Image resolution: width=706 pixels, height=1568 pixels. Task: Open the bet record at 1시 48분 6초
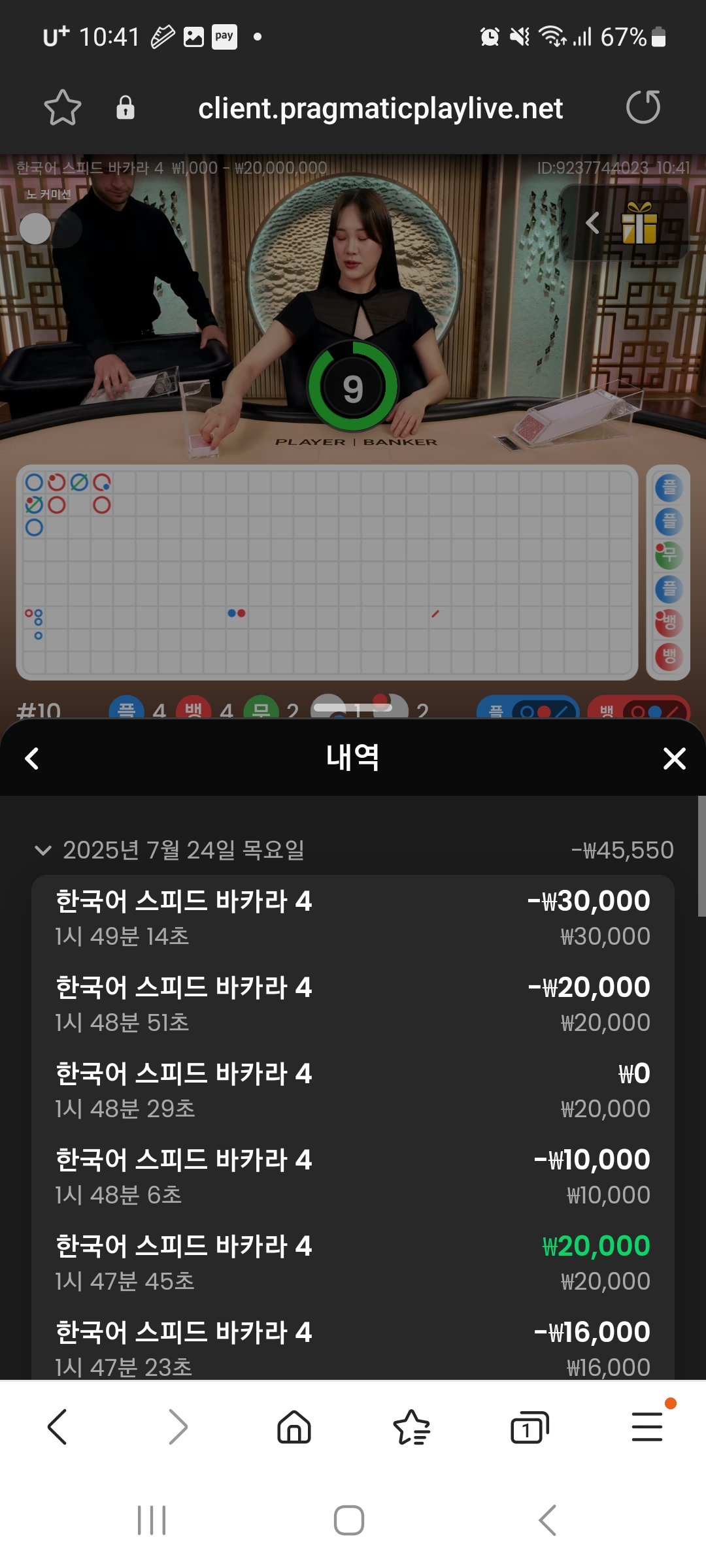pos(353,1177)
